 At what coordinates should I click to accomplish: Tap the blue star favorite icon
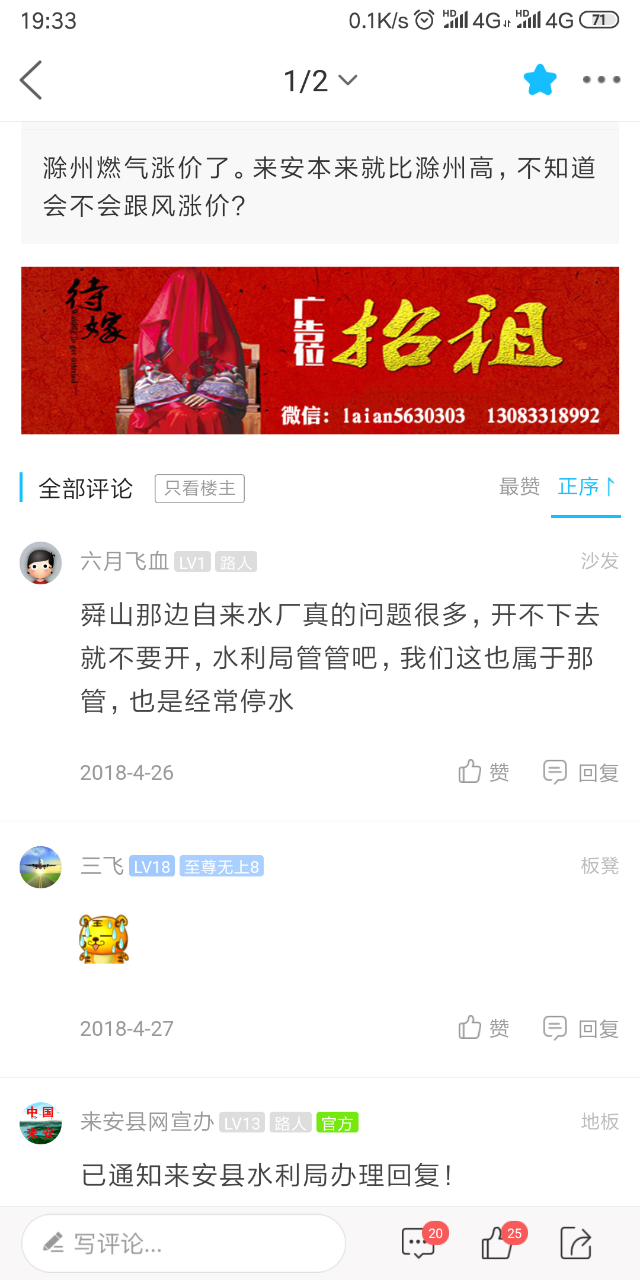coord(540,80)
